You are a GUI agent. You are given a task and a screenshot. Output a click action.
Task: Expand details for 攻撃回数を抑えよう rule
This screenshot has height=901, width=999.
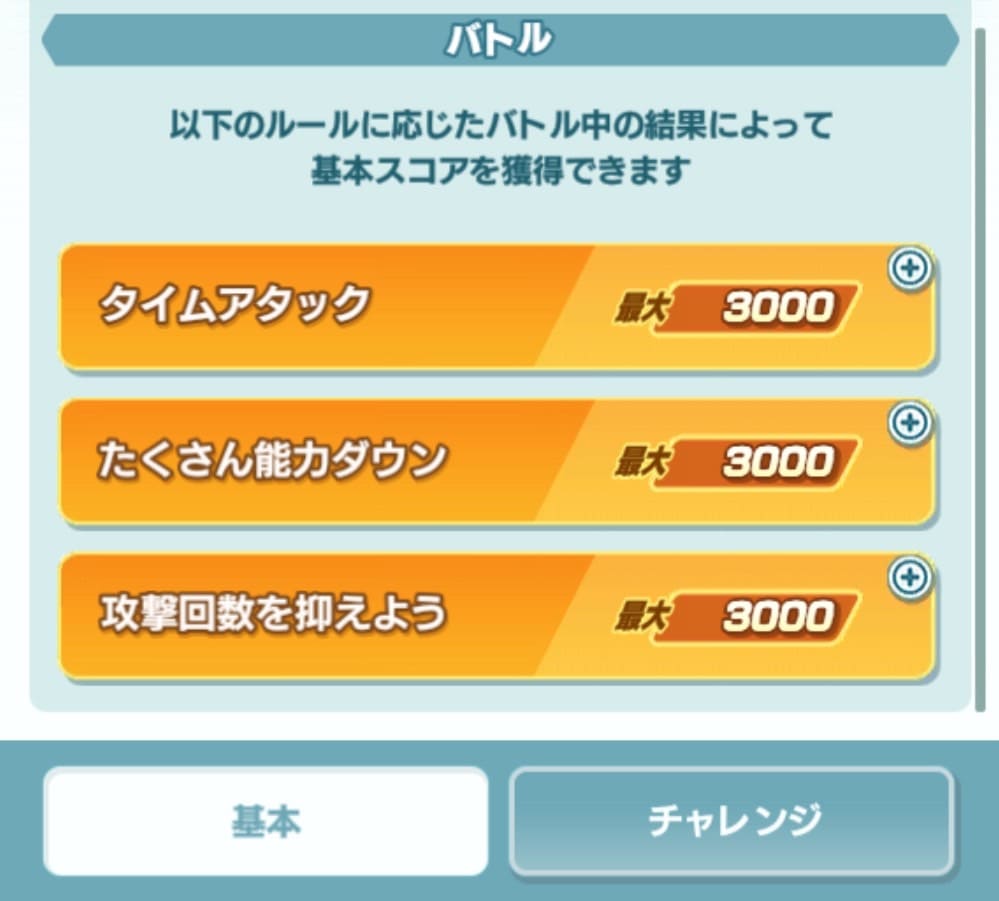(909, 577)
